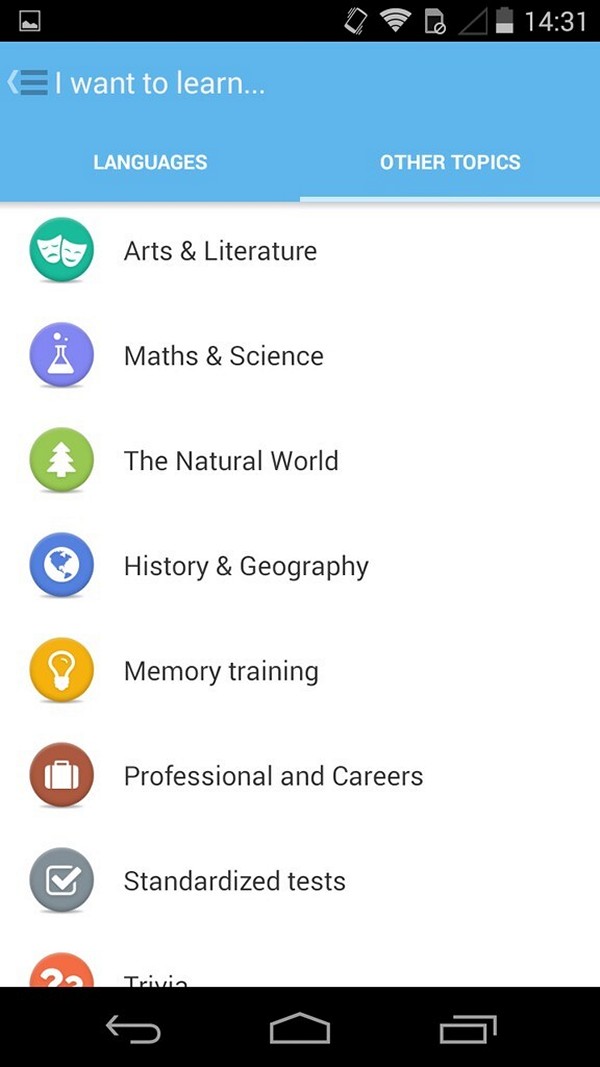
Task: Open the drawer menu button
Action: coord(28,82)
